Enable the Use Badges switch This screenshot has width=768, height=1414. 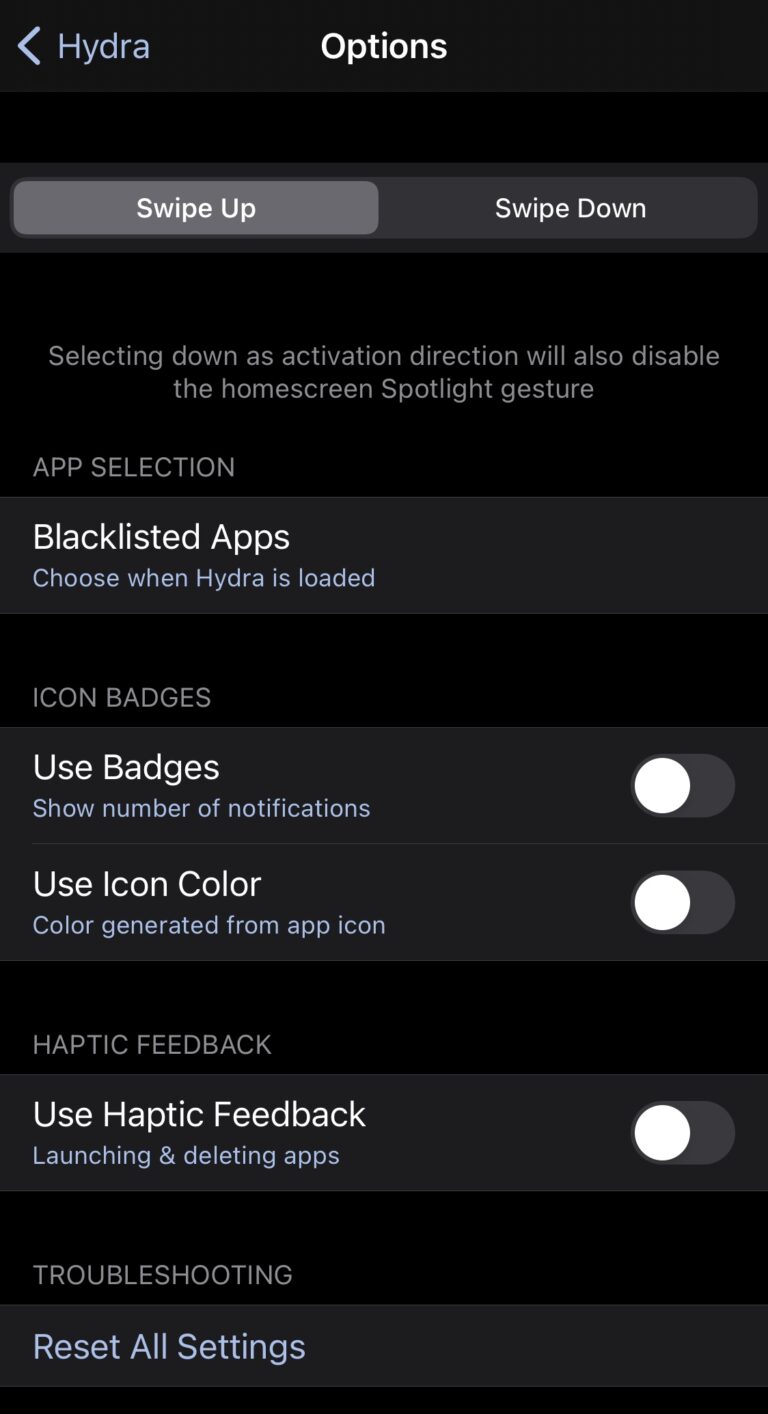(682, 785)
